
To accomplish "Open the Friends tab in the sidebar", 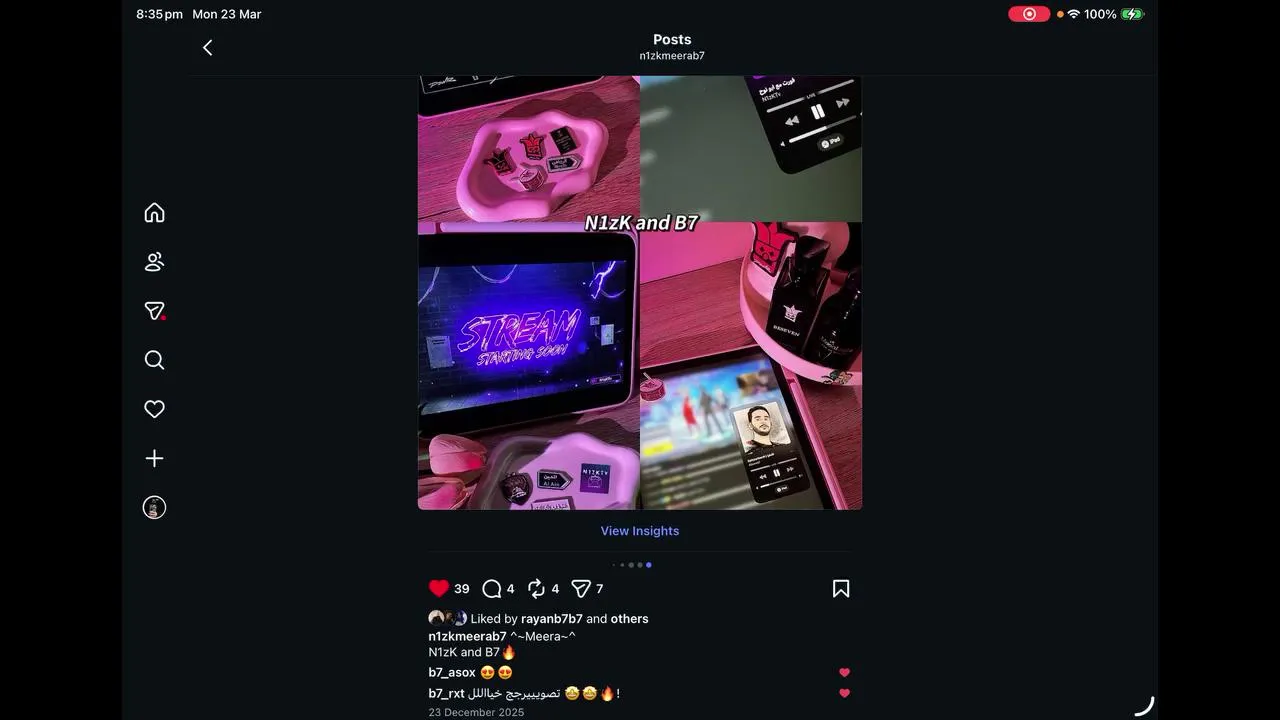I will tap(154, 261).
